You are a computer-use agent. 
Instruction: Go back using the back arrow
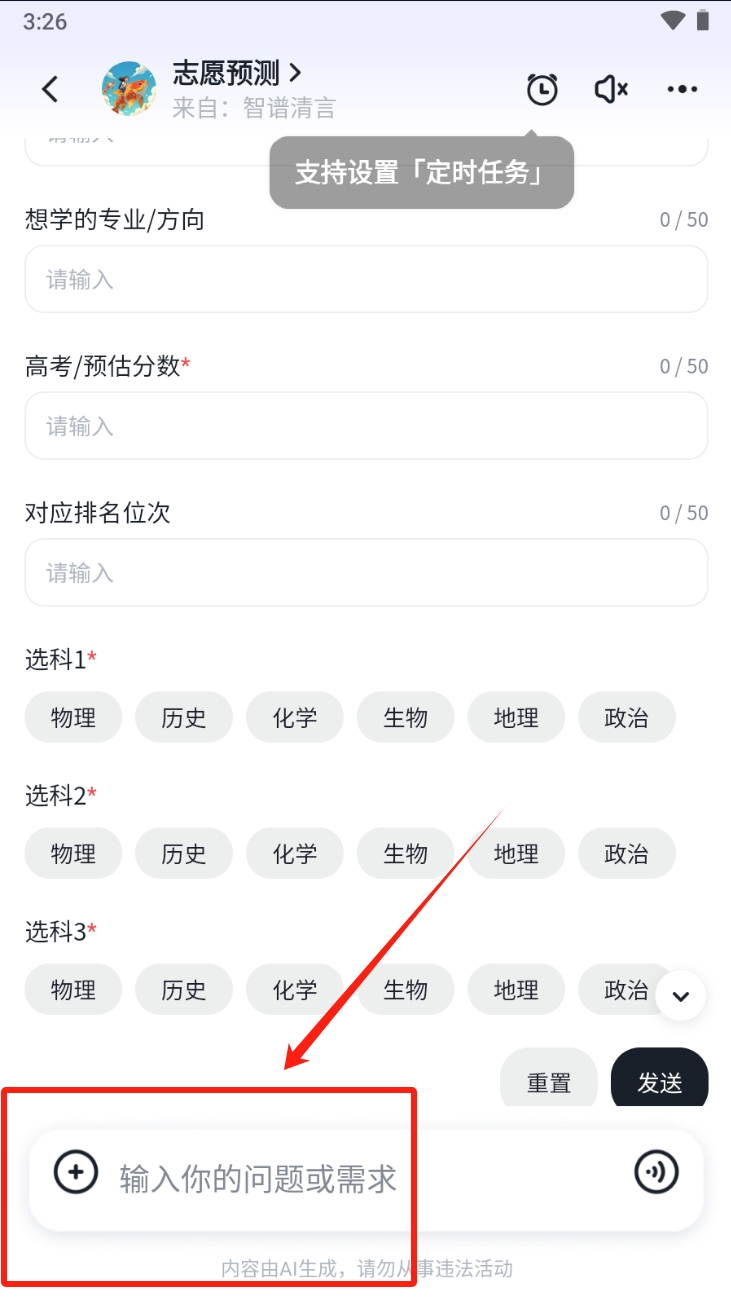pyautogui.click(x=50, y=89)
